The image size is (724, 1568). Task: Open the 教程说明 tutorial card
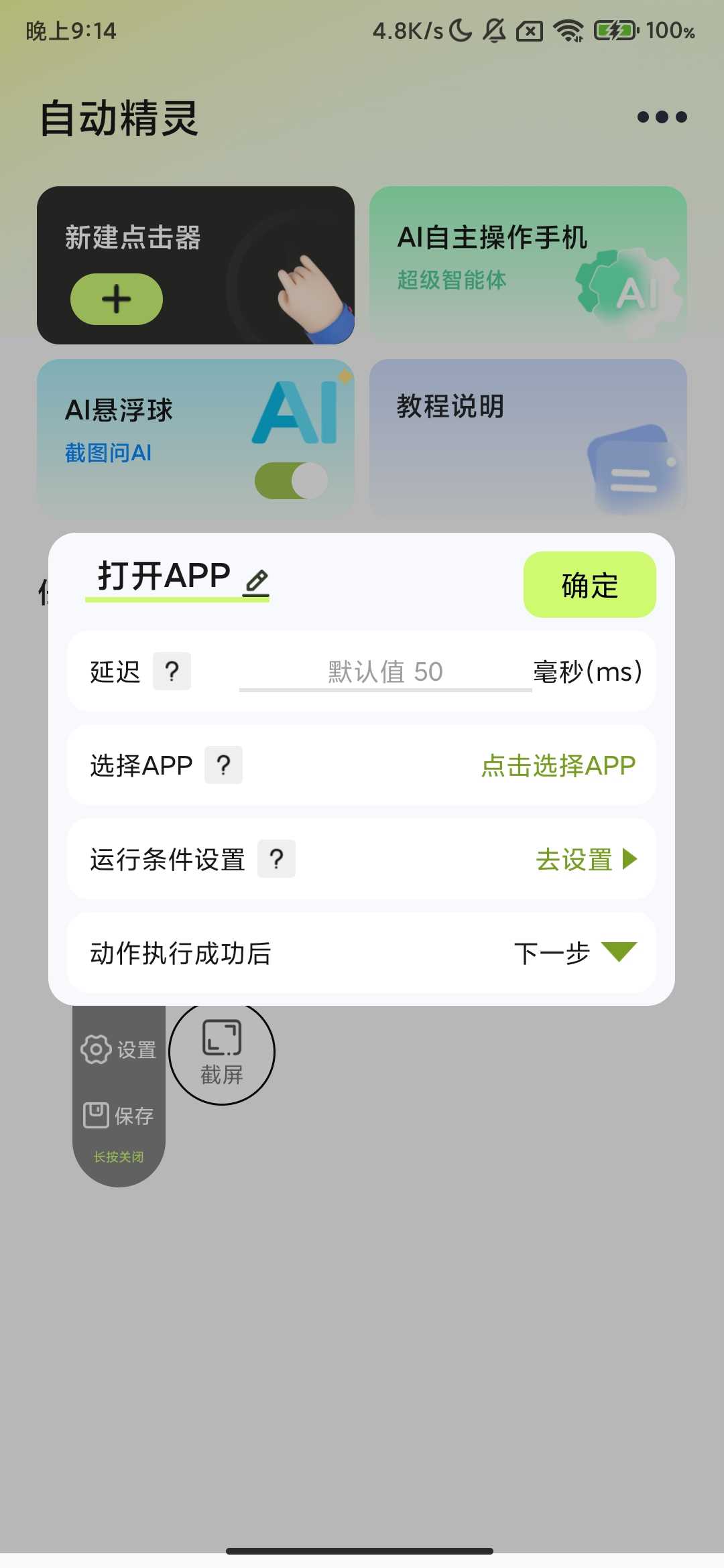[x=527, y=436]
